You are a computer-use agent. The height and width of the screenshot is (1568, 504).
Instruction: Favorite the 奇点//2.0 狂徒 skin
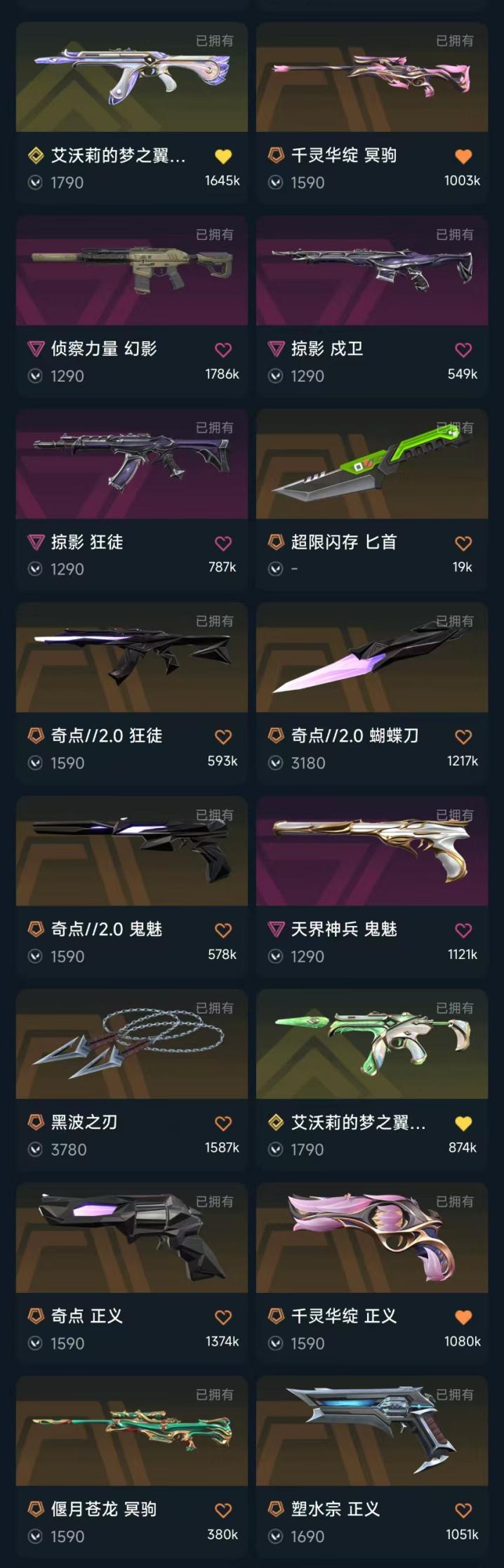[223, 737]
